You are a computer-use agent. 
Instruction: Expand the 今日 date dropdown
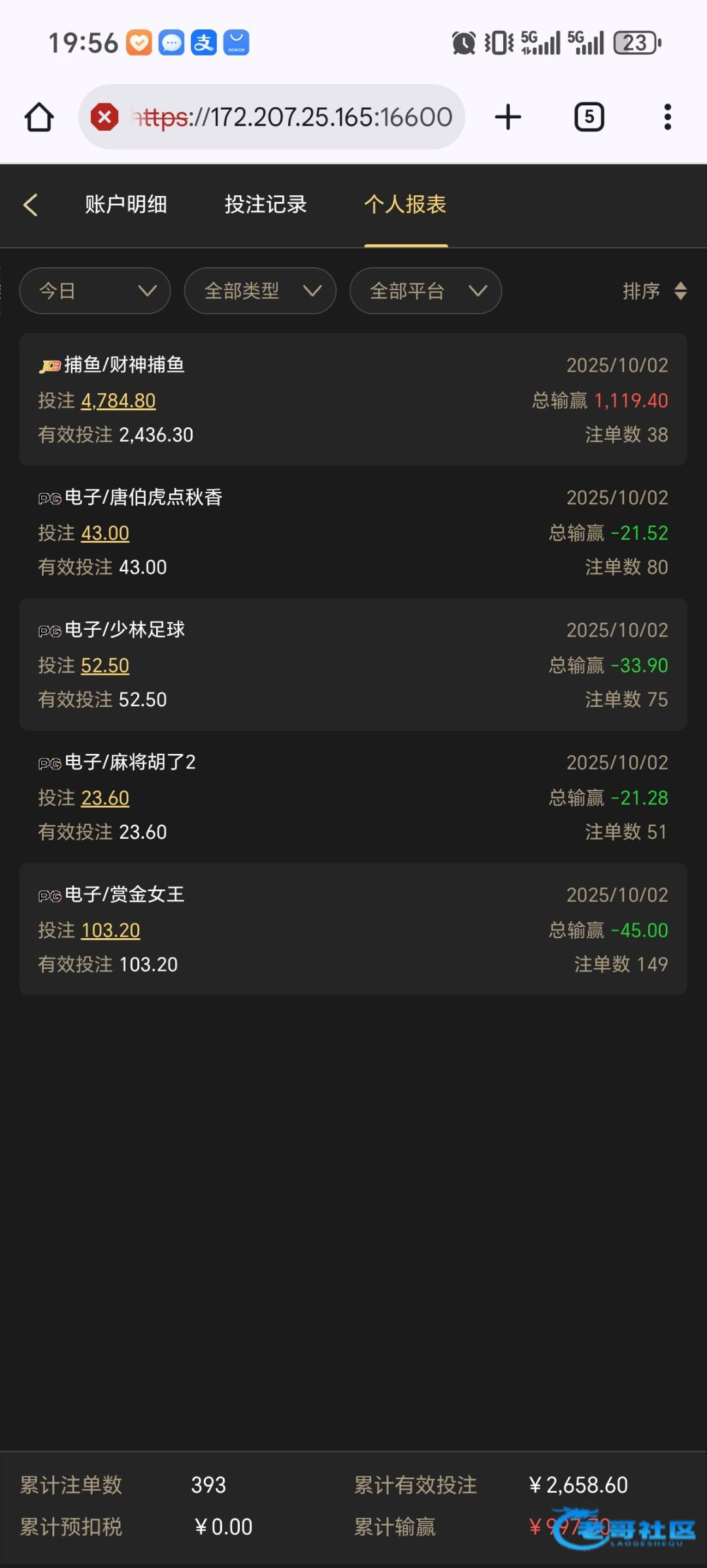(95, 291)
